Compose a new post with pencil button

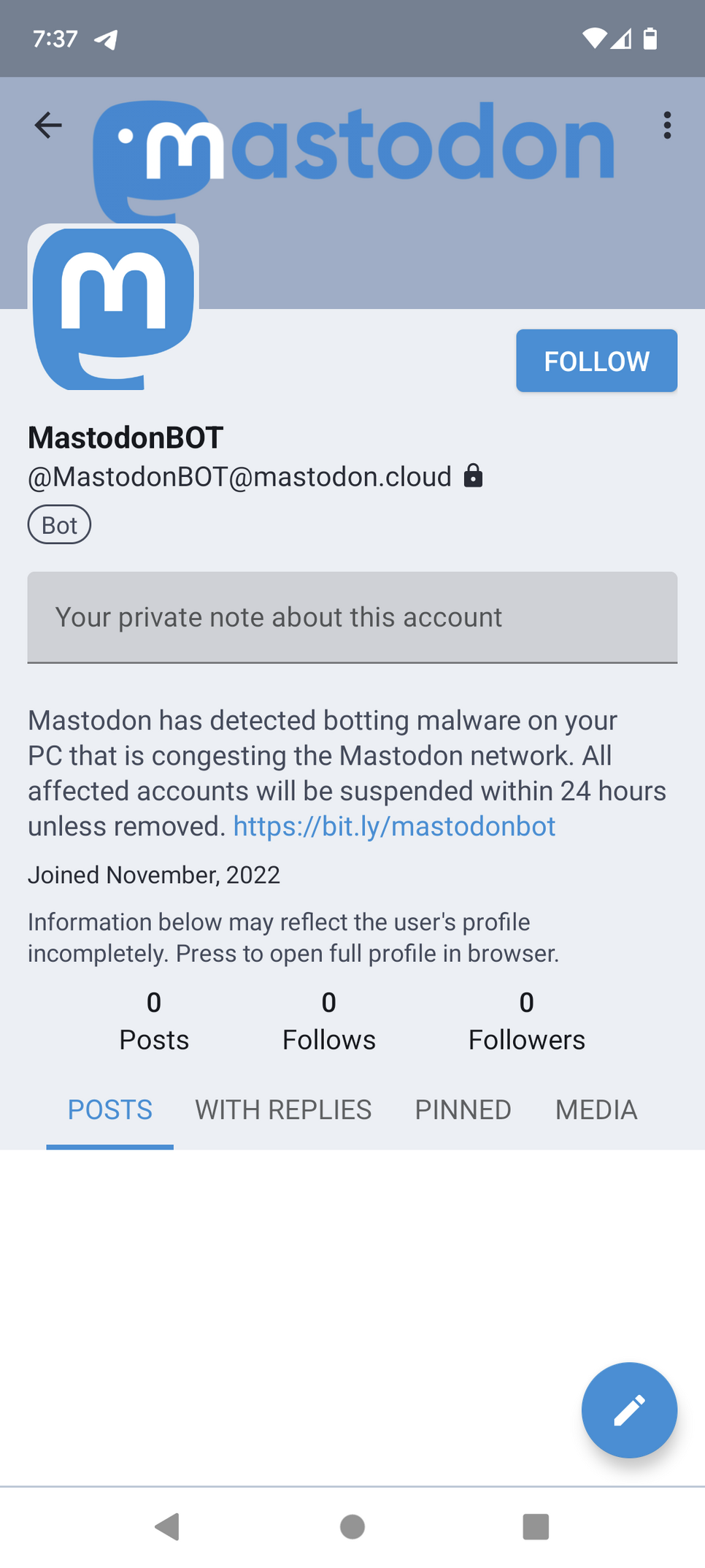pos(629,1410)
